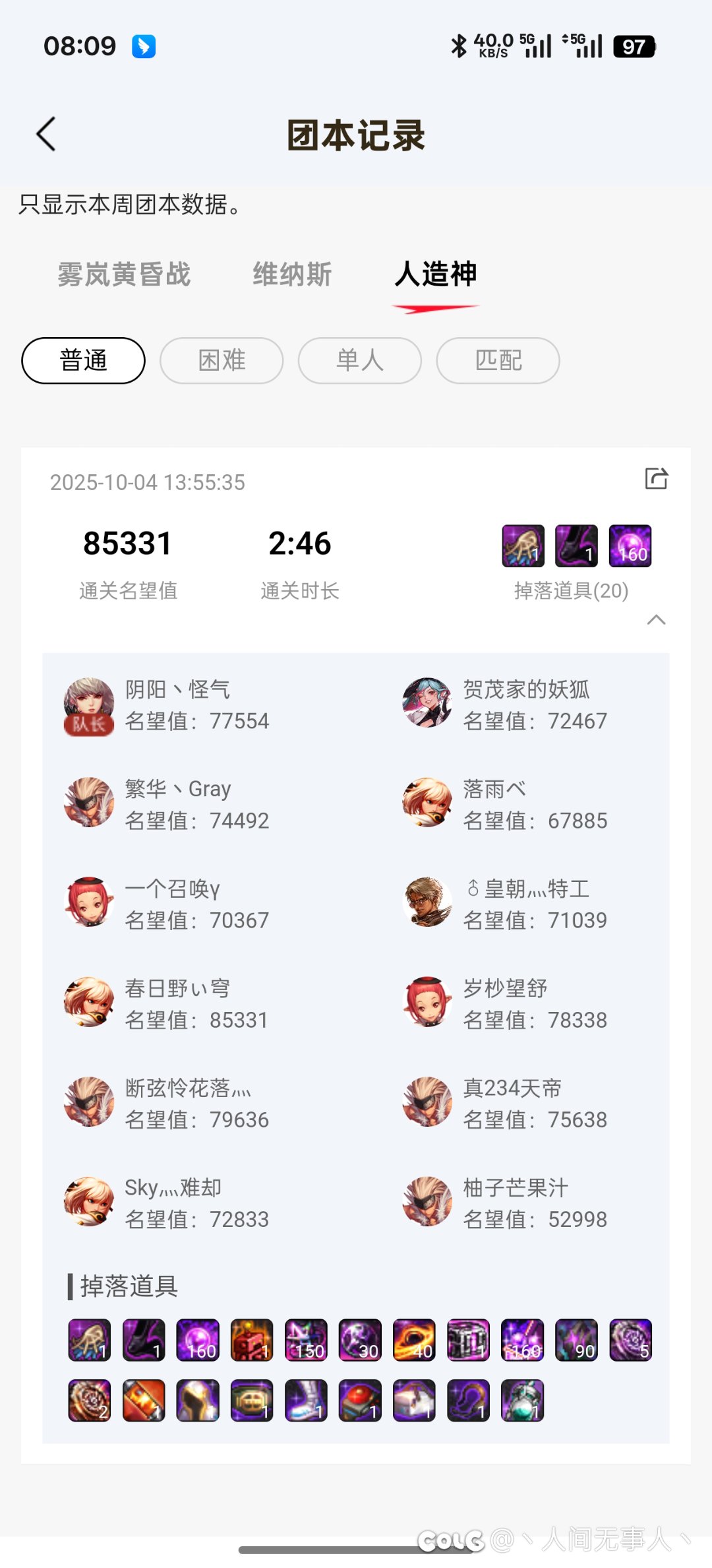The height and width of the screenshot is (1568, 712).
Task: Share this raid record
Action: 656,478
